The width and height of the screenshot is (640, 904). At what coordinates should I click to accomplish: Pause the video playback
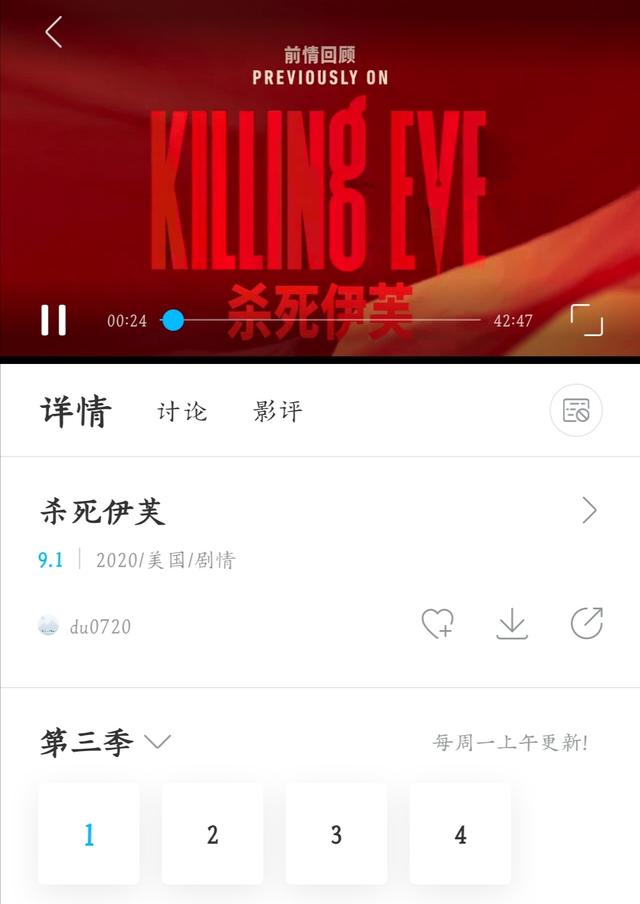pos(53,320)
